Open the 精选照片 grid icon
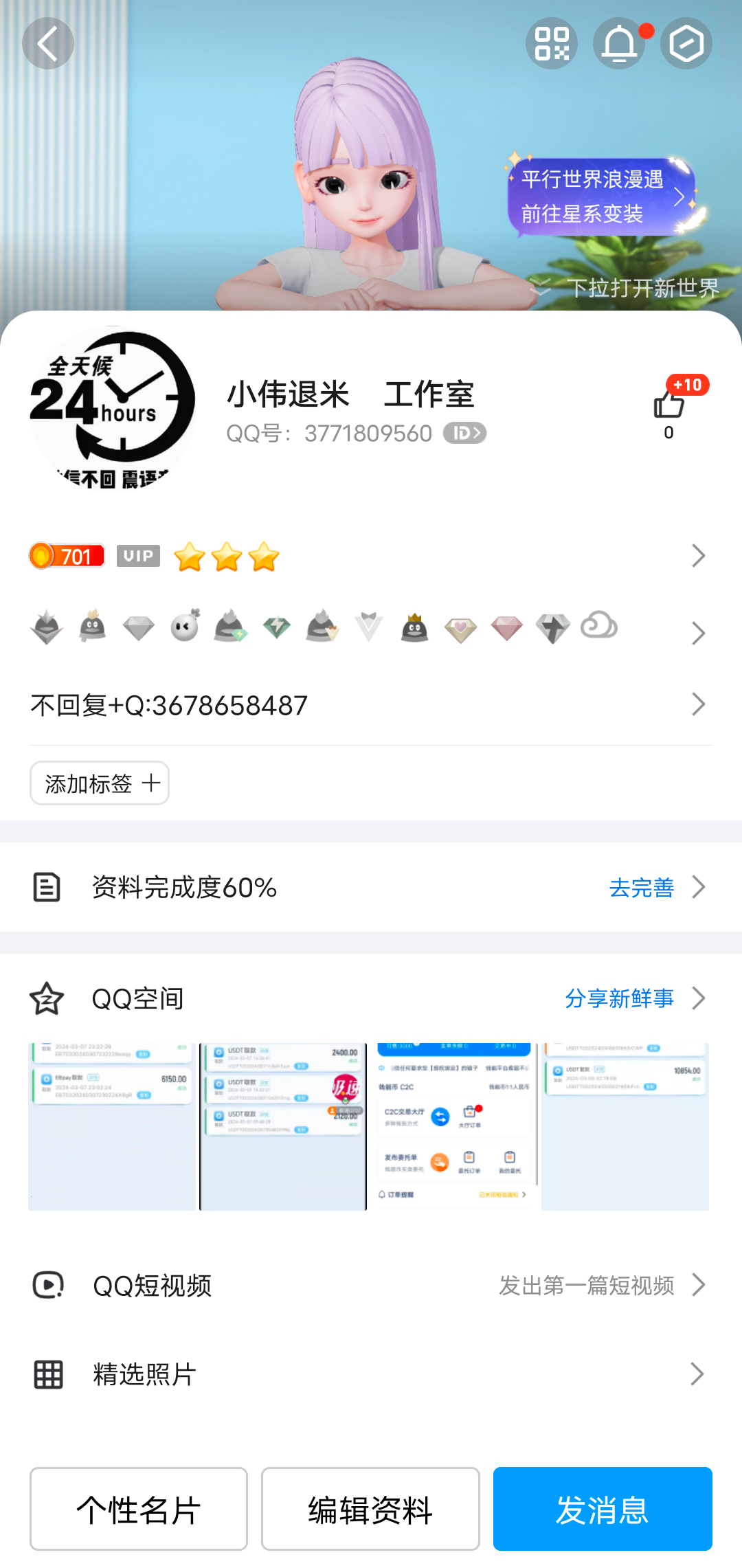This screenshot has height=1568, width=742. (45, 1374)
